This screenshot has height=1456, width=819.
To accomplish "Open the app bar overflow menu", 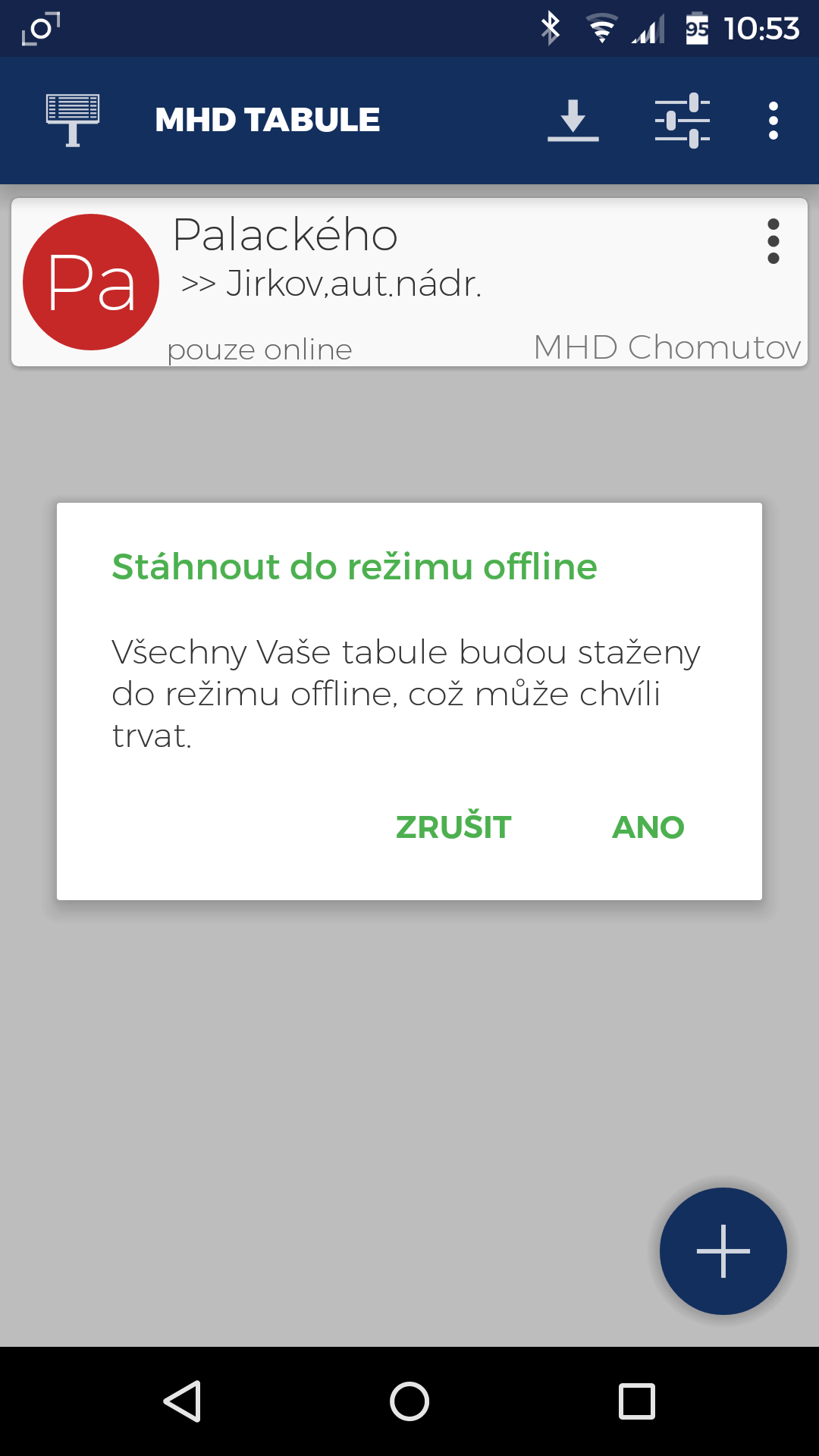I will coord(773,121).
